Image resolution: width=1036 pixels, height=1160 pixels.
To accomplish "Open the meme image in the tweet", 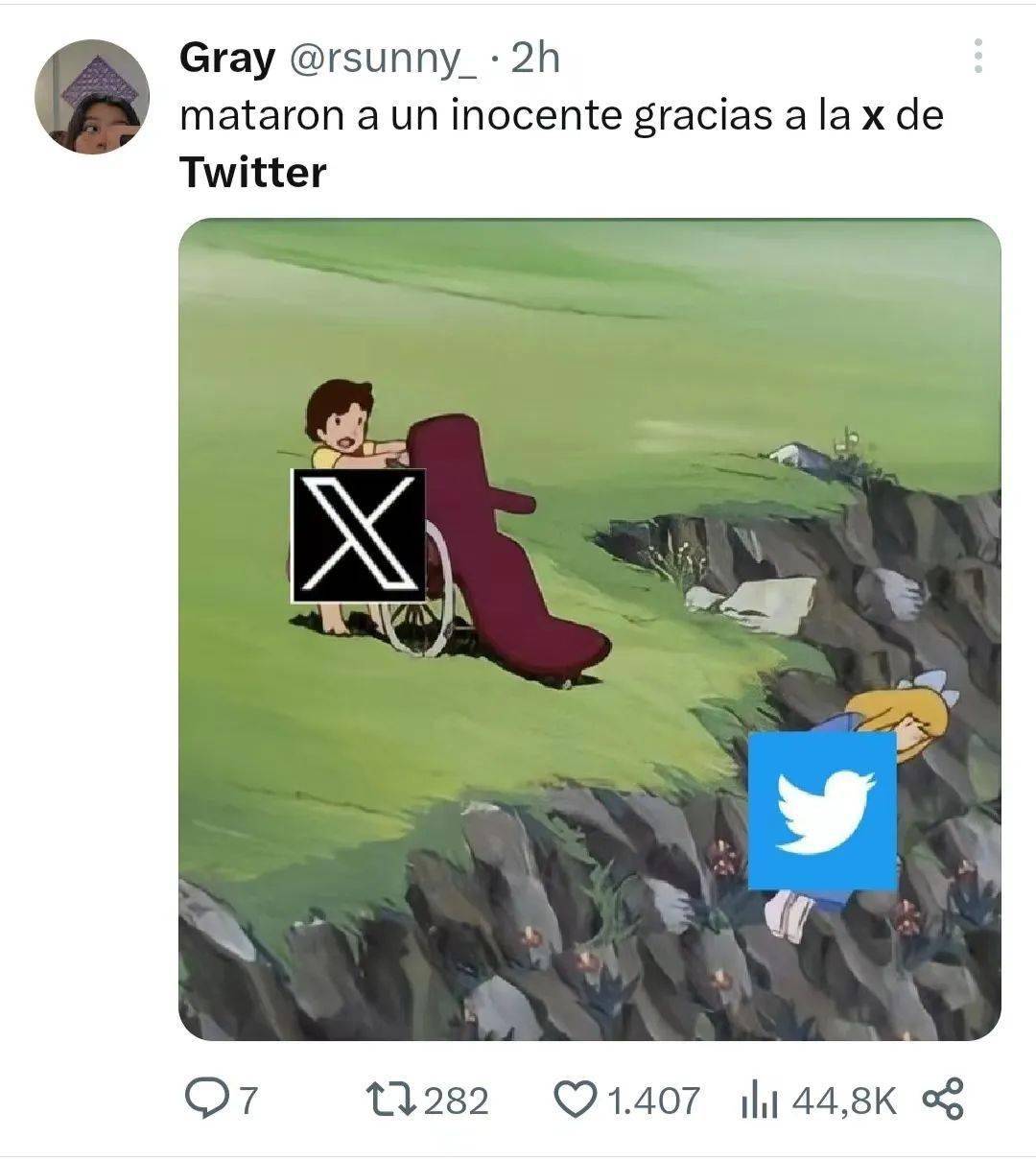I will pos(589,628).
